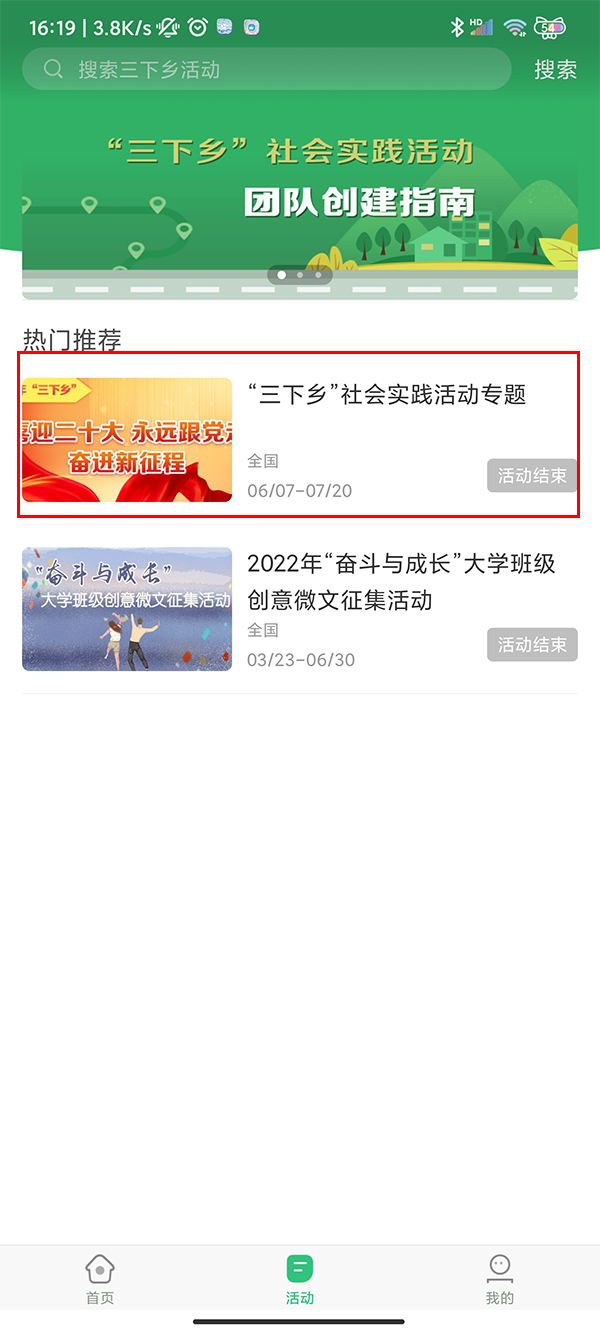This screenshot has height=1333, width=600.
Task: Open the 团队创建指南 banner
Action: [300, 200]
